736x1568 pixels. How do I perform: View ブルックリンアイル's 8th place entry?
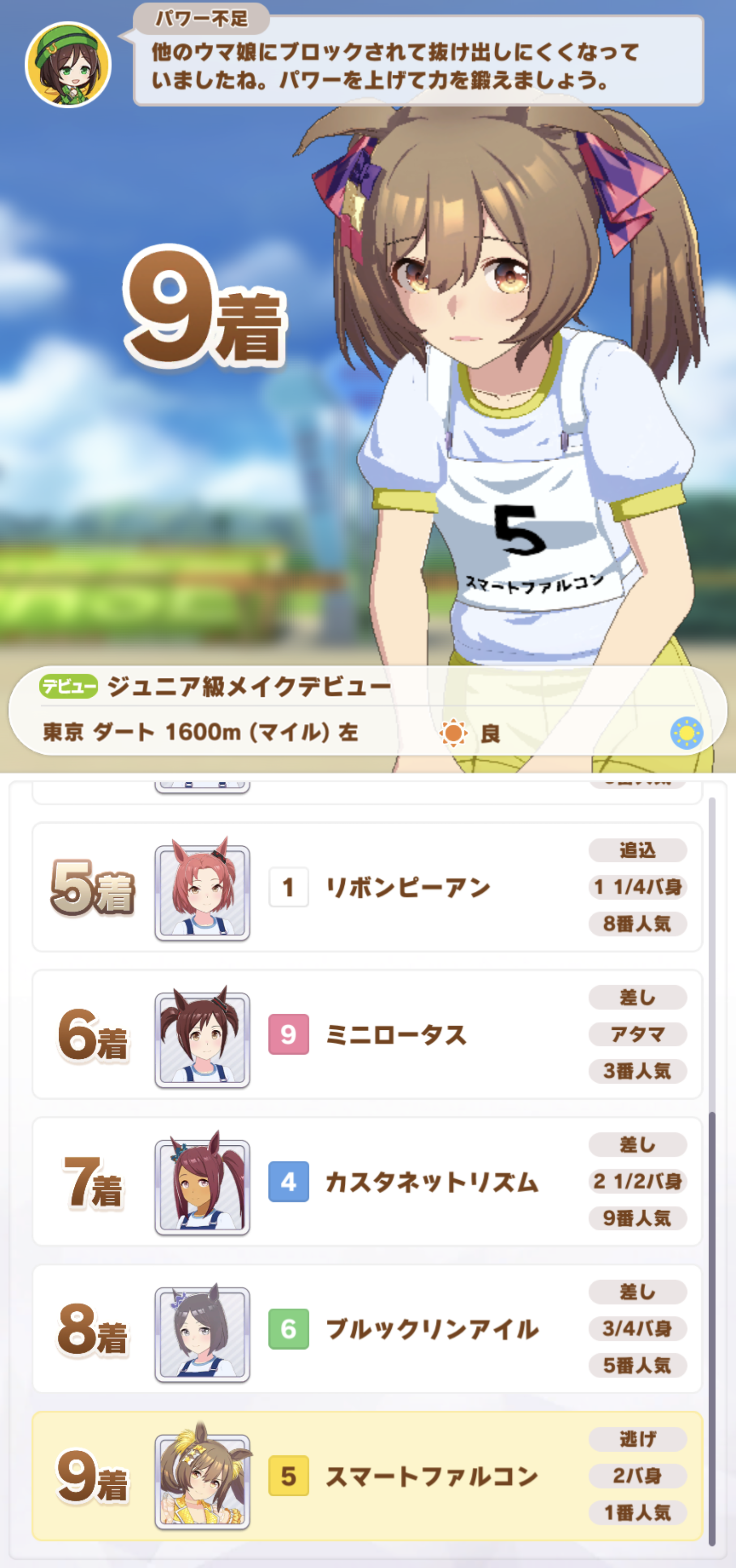[367, 1329]
